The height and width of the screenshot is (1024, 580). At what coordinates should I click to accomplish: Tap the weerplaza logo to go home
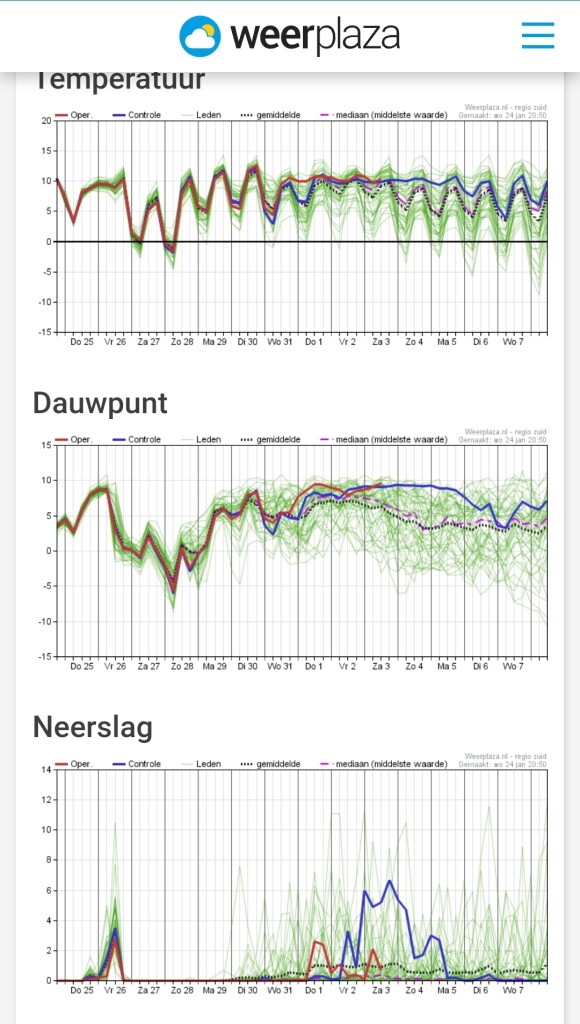click(x=289, y=36)
